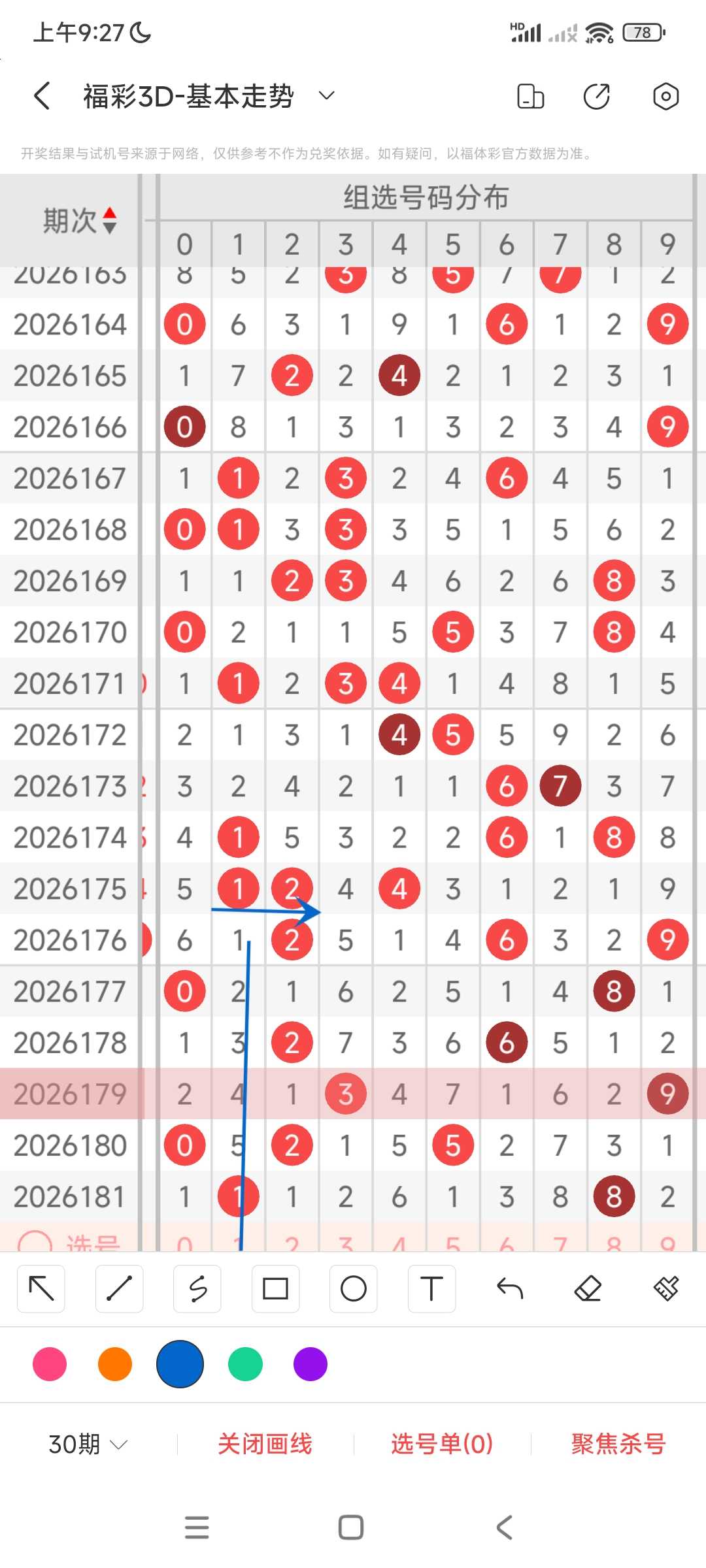Image resolution: width=706 pixels, height=1568 pixels.
Task: Open 聚焦杀号
Action: pos(618,1444)
